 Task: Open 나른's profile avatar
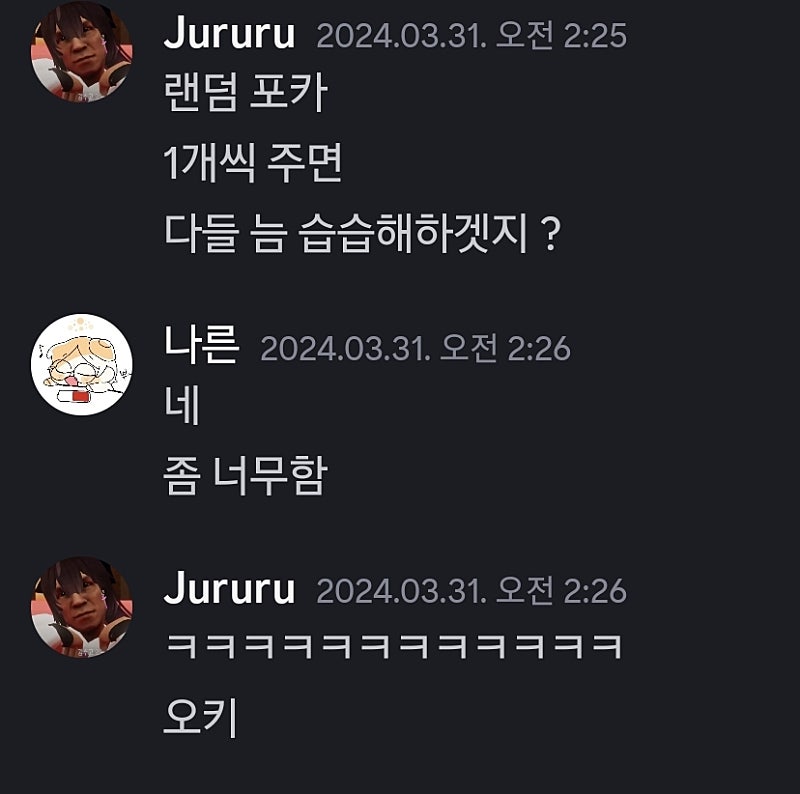point(81,364)
